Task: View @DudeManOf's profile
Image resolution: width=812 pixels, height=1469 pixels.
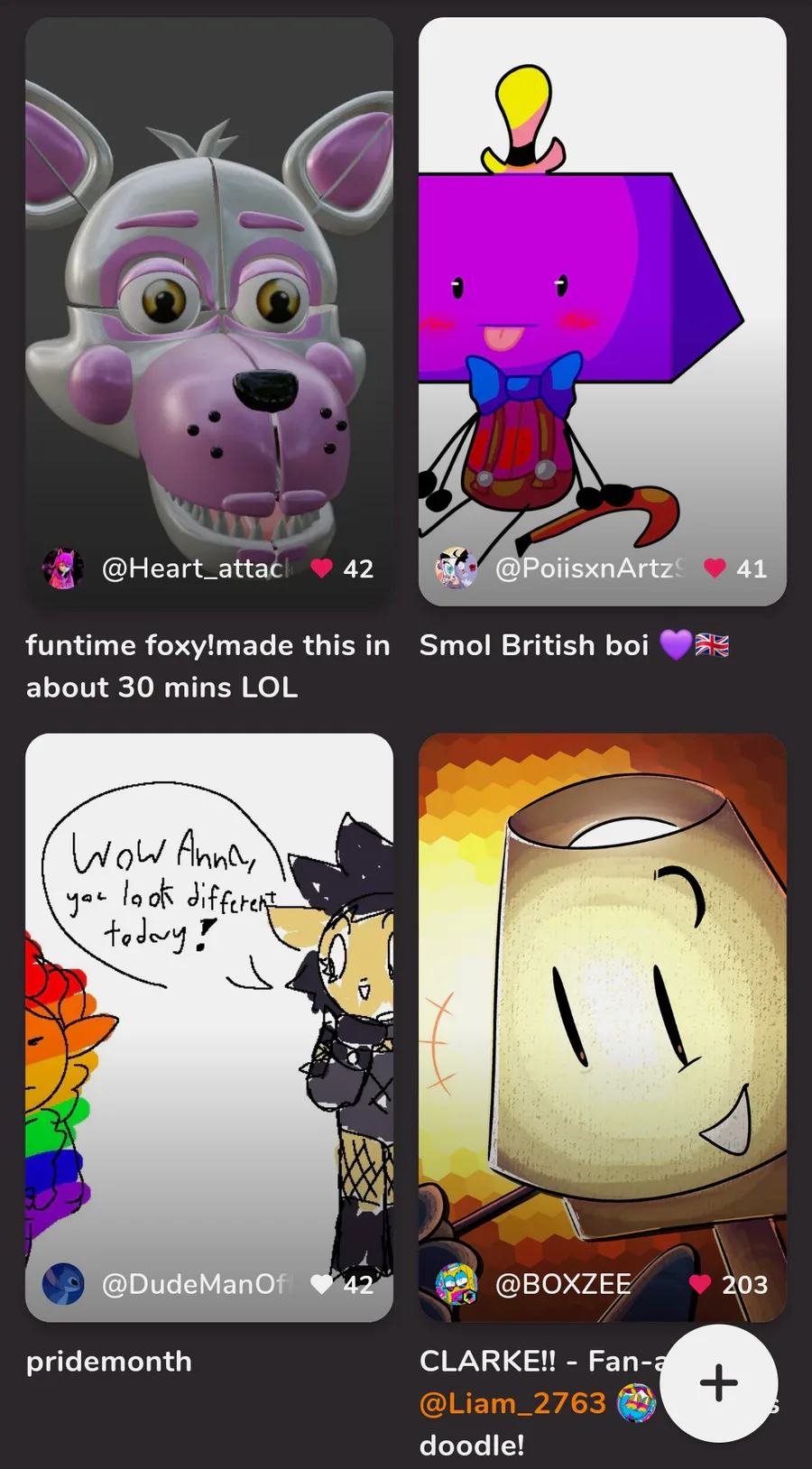Action: [x=197, y=1284]
